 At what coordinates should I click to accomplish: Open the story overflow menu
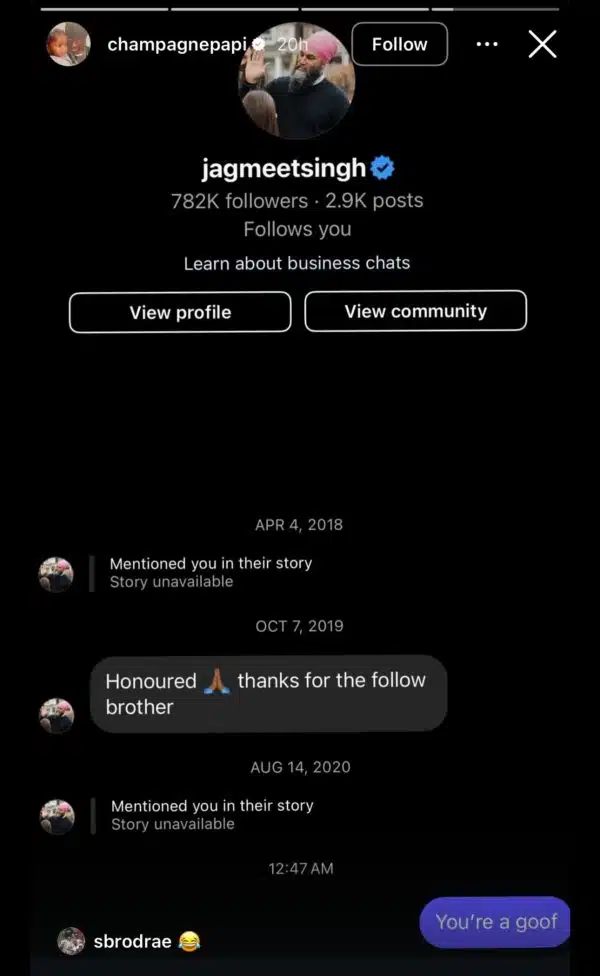point(487,44)
